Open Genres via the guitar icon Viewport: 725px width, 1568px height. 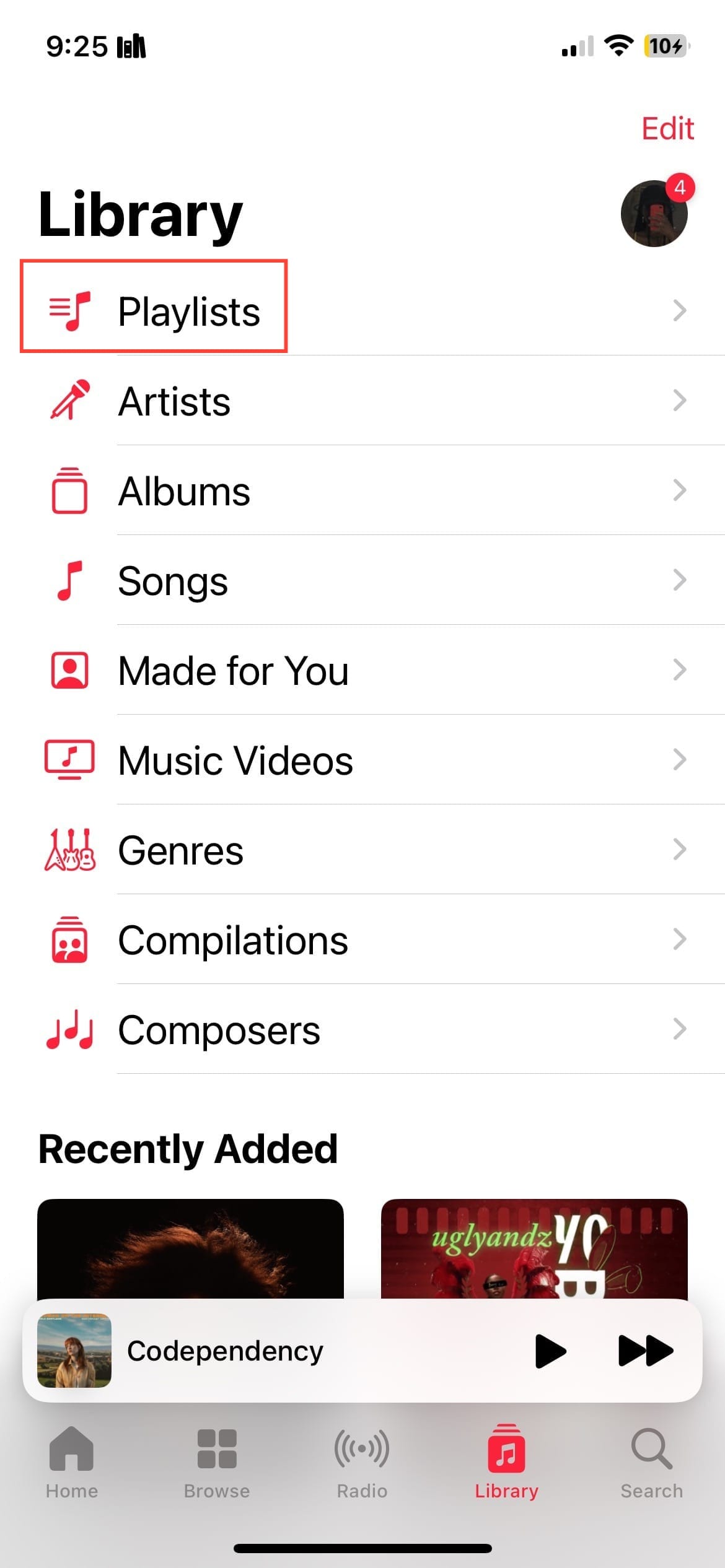point(70,849)
